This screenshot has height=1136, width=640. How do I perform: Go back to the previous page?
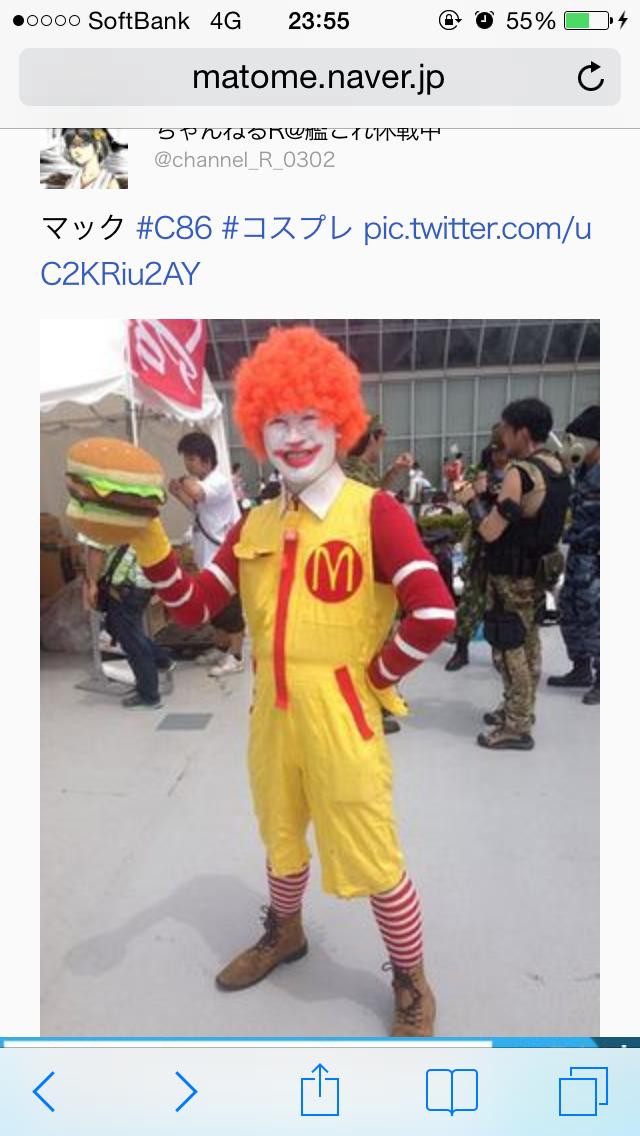[44, 1091]
